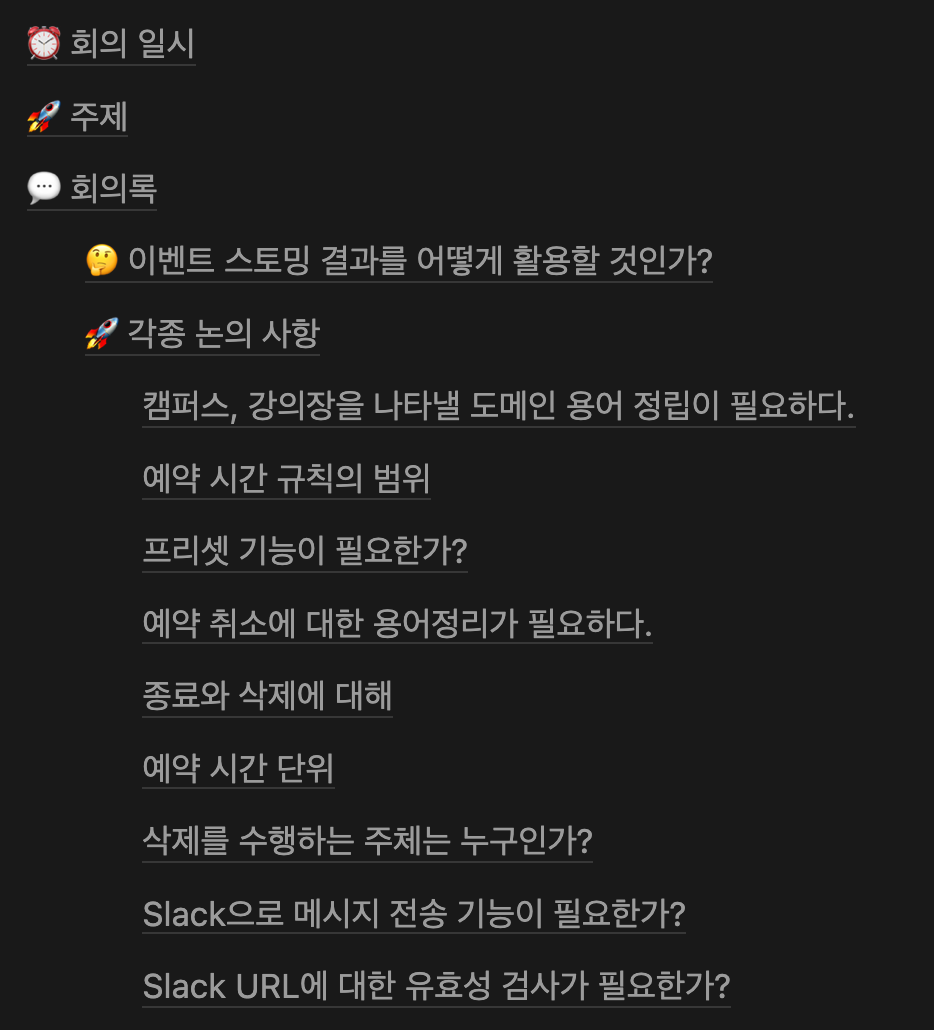The width and height of the screenshot is (934, 1030).
Task: Open 프리셋 기능이 필요한가? link
Action: [x=304, y=551]
